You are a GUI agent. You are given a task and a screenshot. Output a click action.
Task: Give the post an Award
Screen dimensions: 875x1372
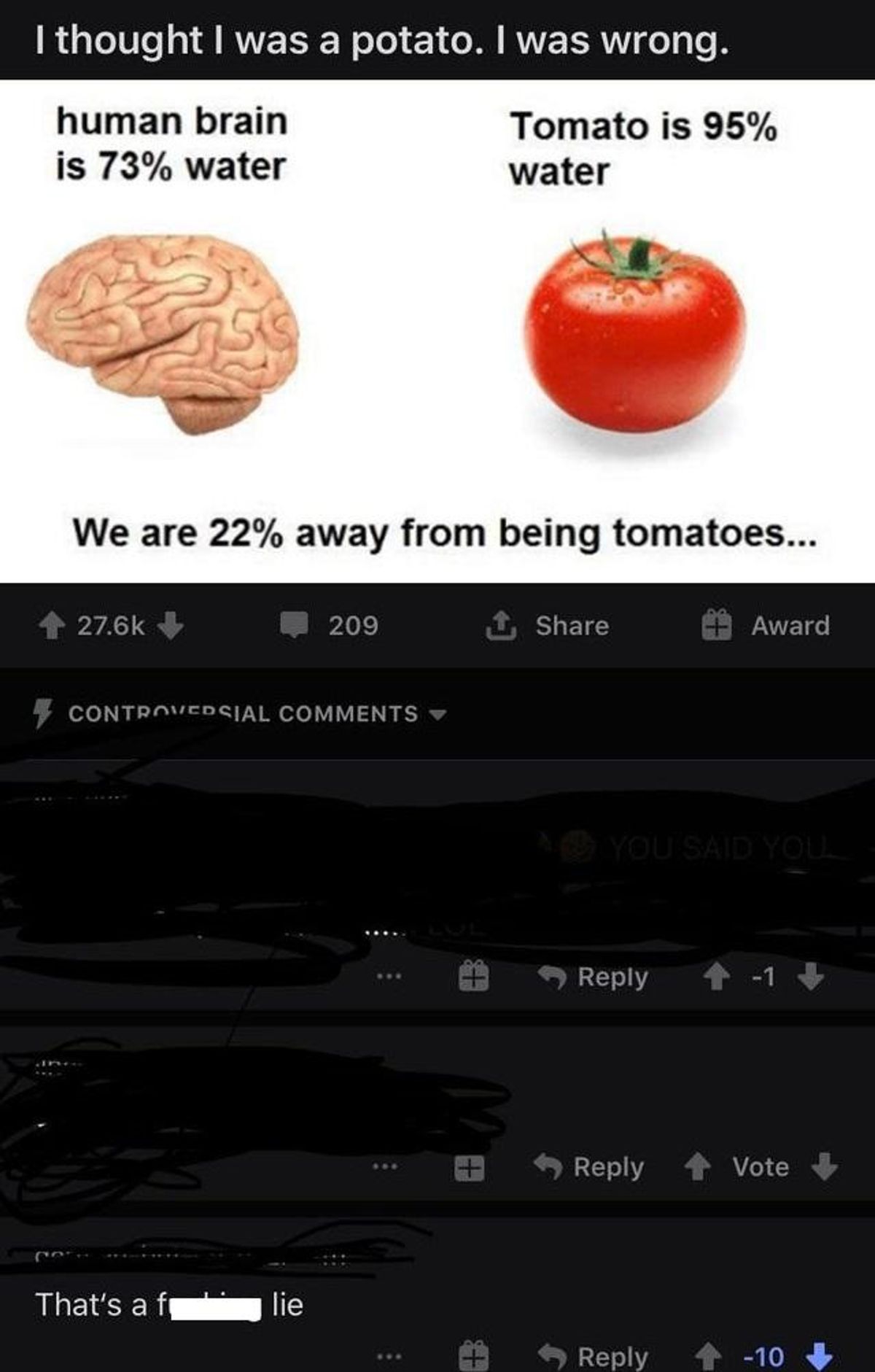coord(766,625)
